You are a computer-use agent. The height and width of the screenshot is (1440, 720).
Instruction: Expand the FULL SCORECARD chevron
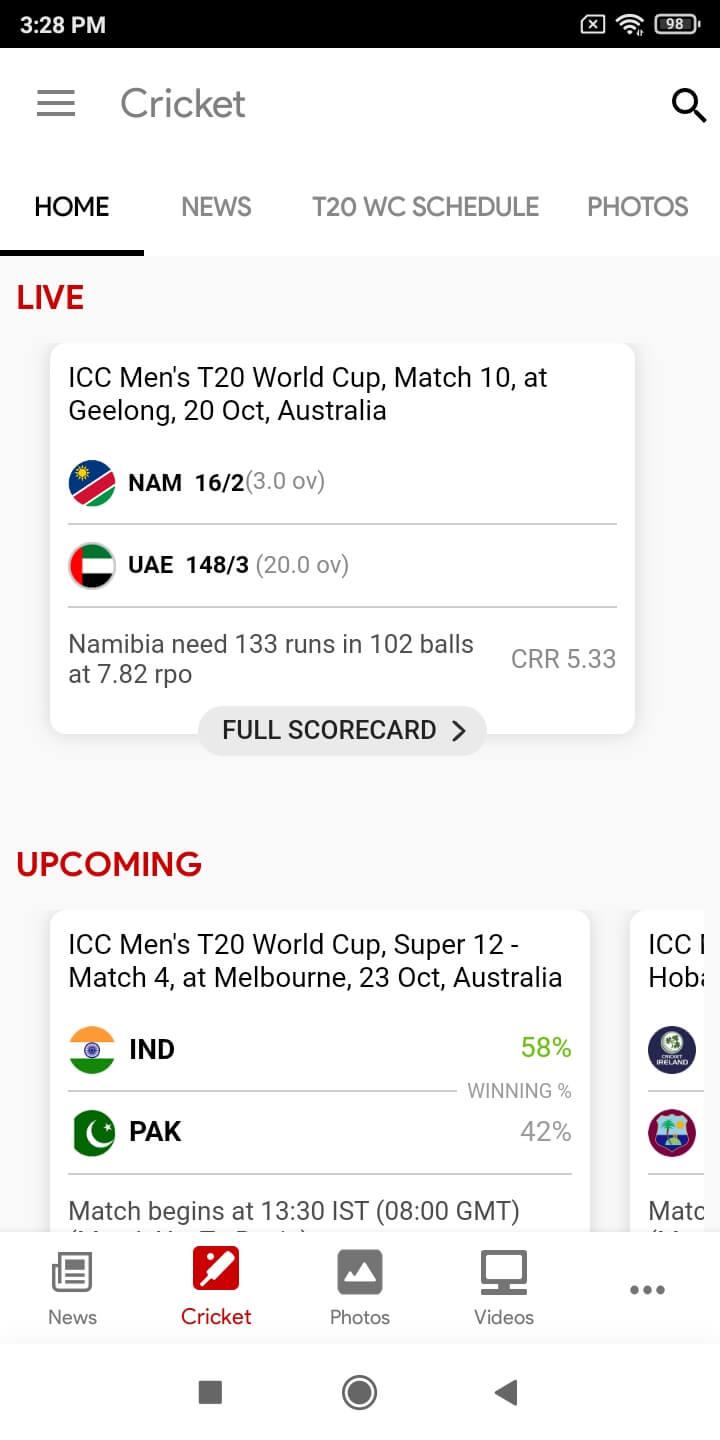tap(459, 730)
